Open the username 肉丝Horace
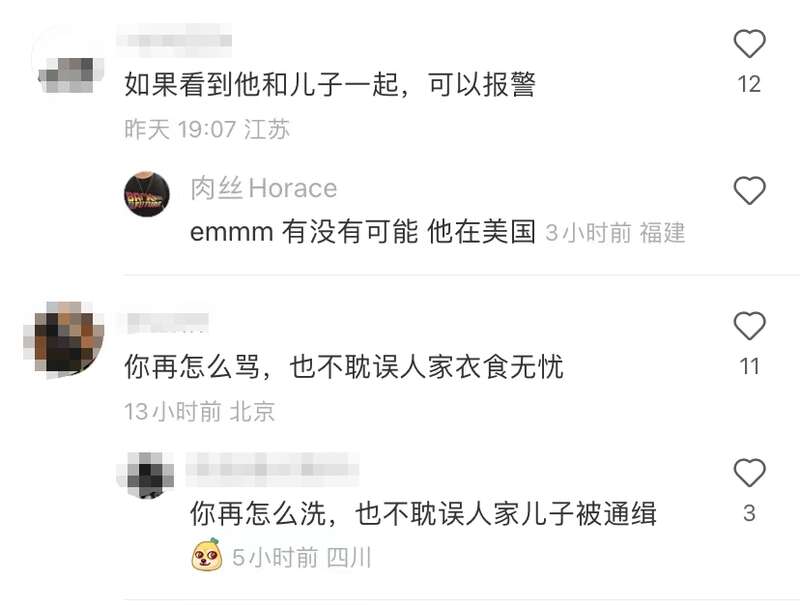This screenshot has height=608, width=800. (263, 188)
